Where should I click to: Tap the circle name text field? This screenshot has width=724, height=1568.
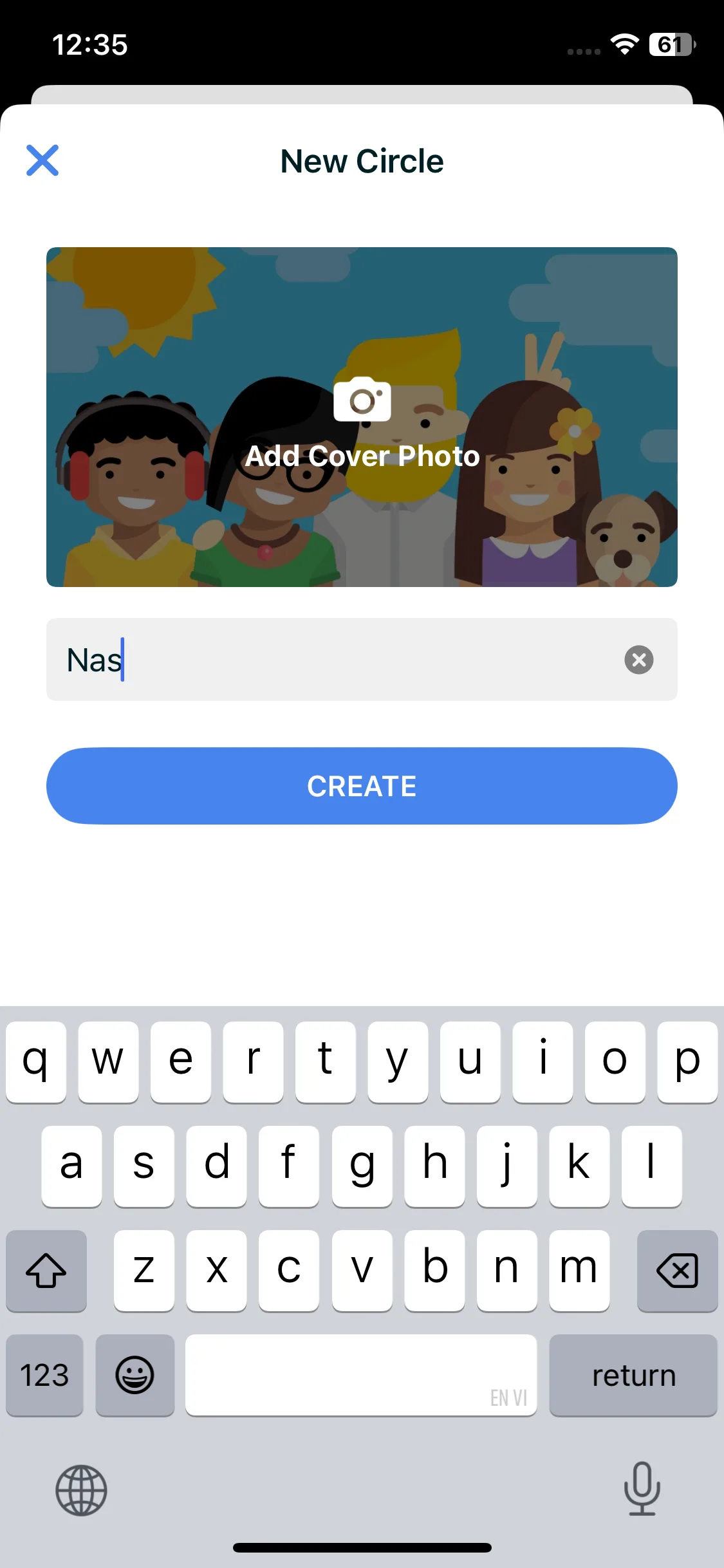335,660
